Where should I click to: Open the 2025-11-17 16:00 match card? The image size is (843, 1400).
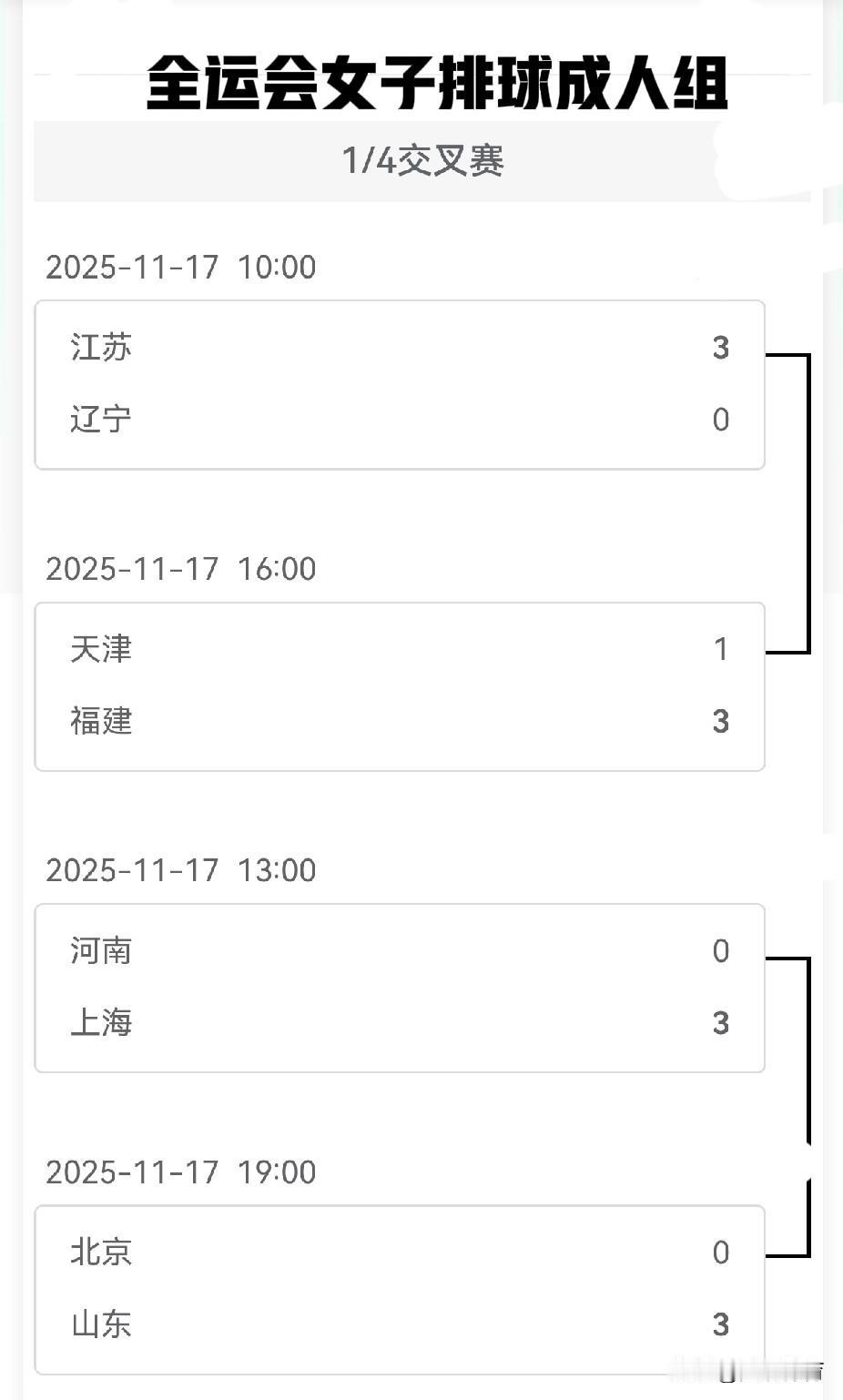click(399, 685)
